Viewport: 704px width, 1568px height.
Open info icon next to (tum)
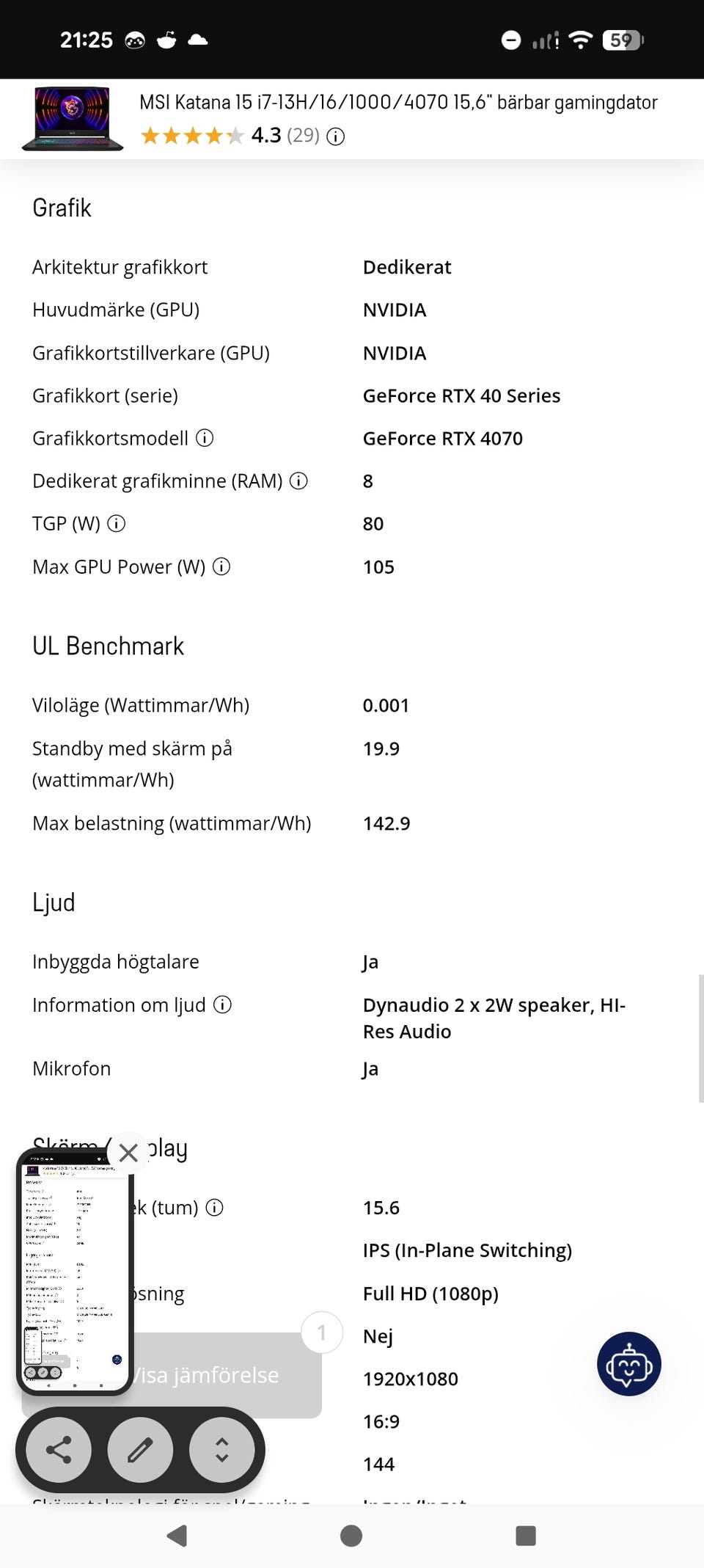214,1207
